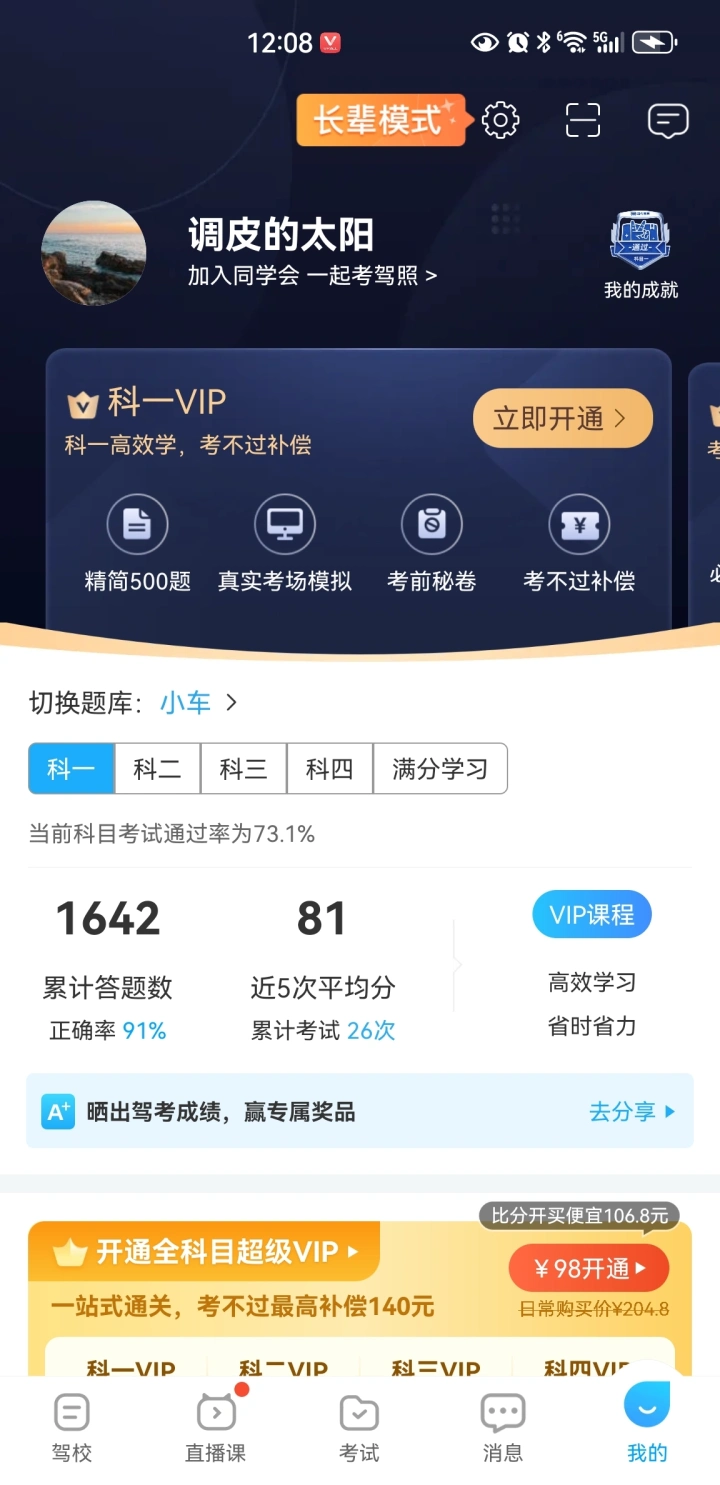Viewport: 720px width, 1485px height.
Task: Open the QR scan icon
Action: [x=583, y=120]
